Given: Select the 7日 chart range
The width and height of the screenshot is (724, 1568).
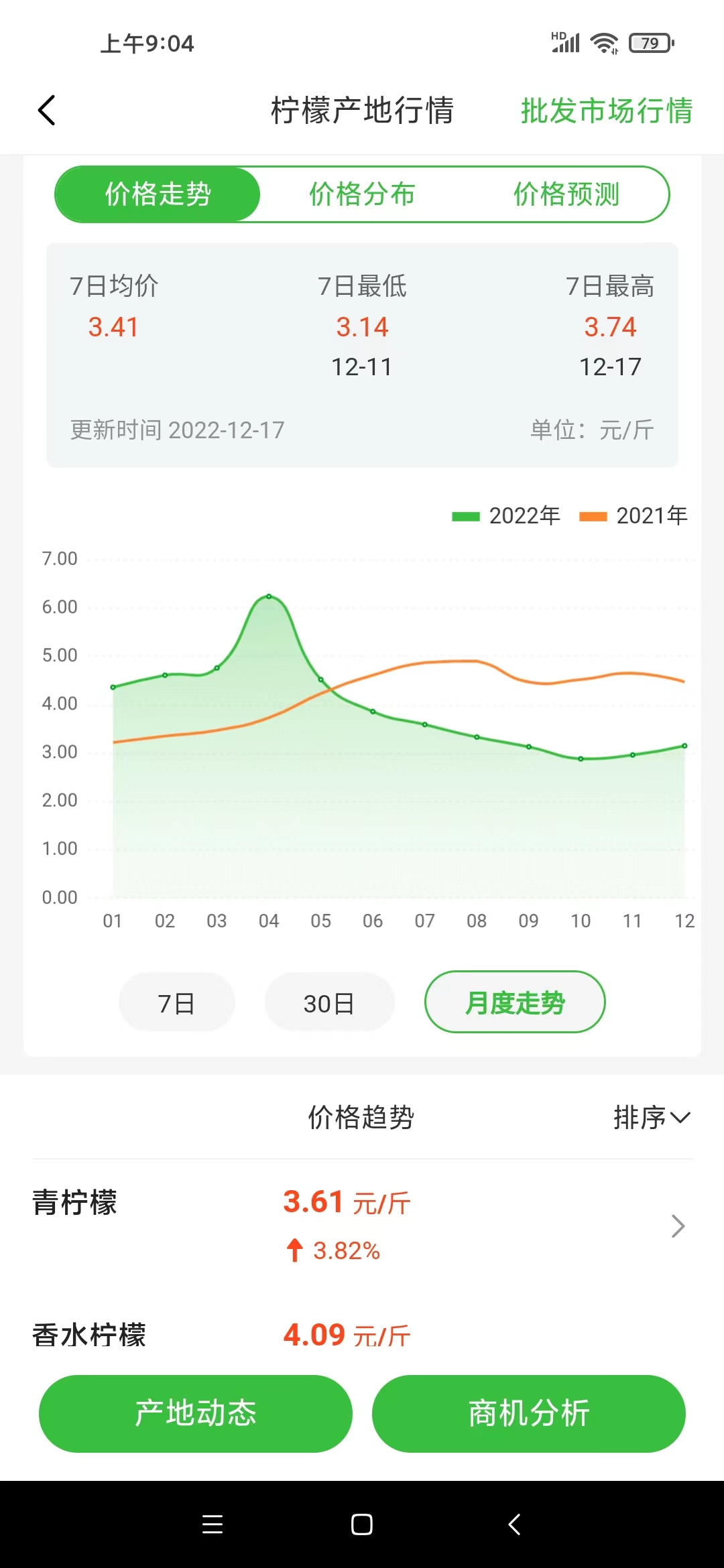Looking at the screenshot, I should coord(176,1003).
